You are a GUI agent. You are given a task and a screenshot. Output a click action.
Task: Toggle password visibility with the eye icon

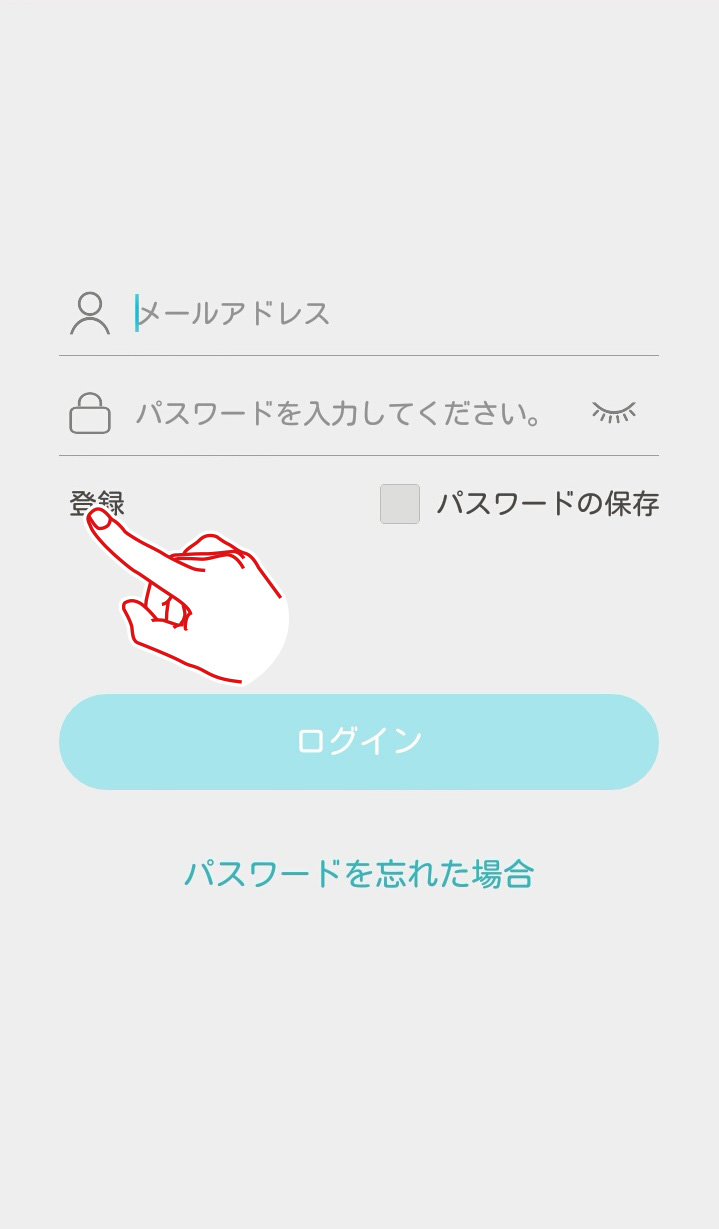pyautogui.click(x=614, y=412)
